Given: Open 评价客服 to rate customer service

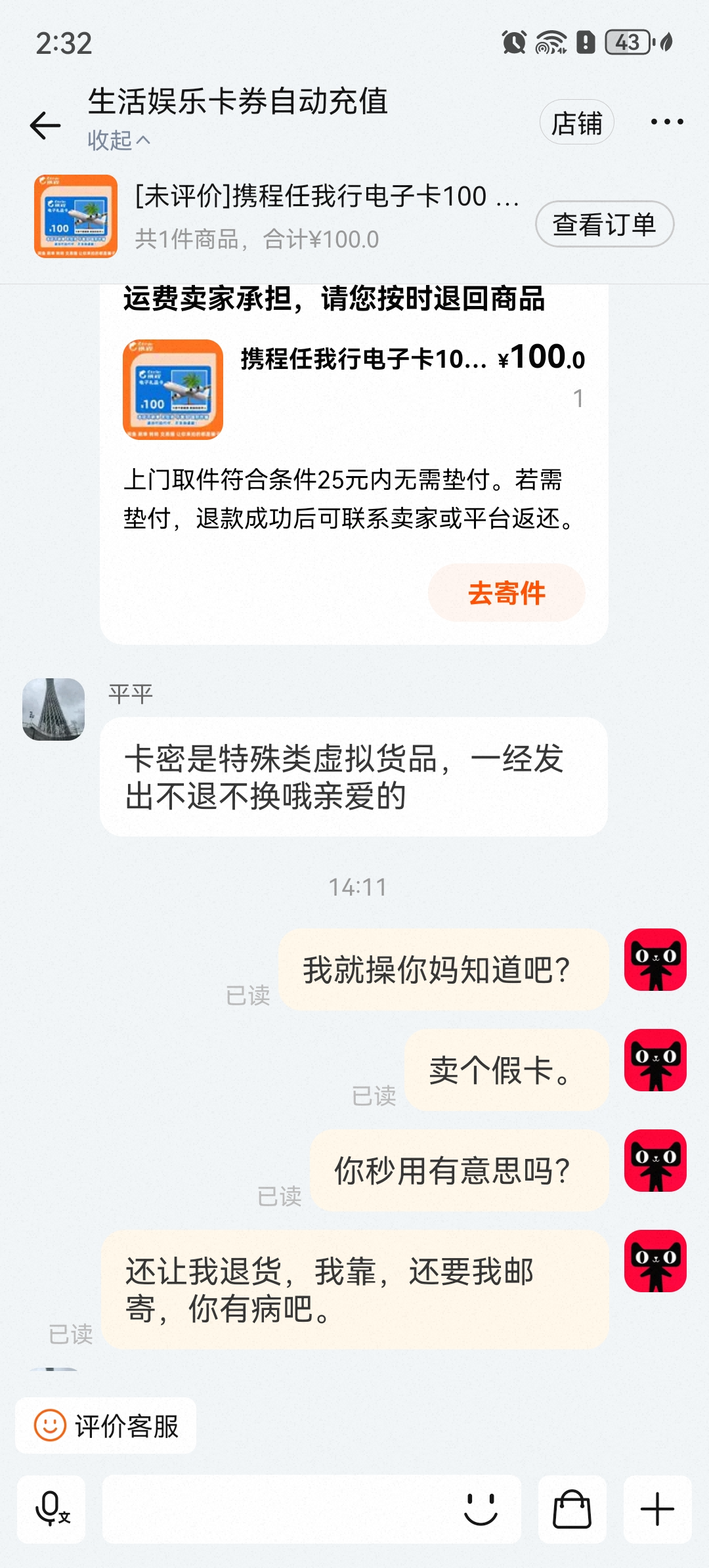Looking at the screenshot, I should click(x=105, y=1424).
